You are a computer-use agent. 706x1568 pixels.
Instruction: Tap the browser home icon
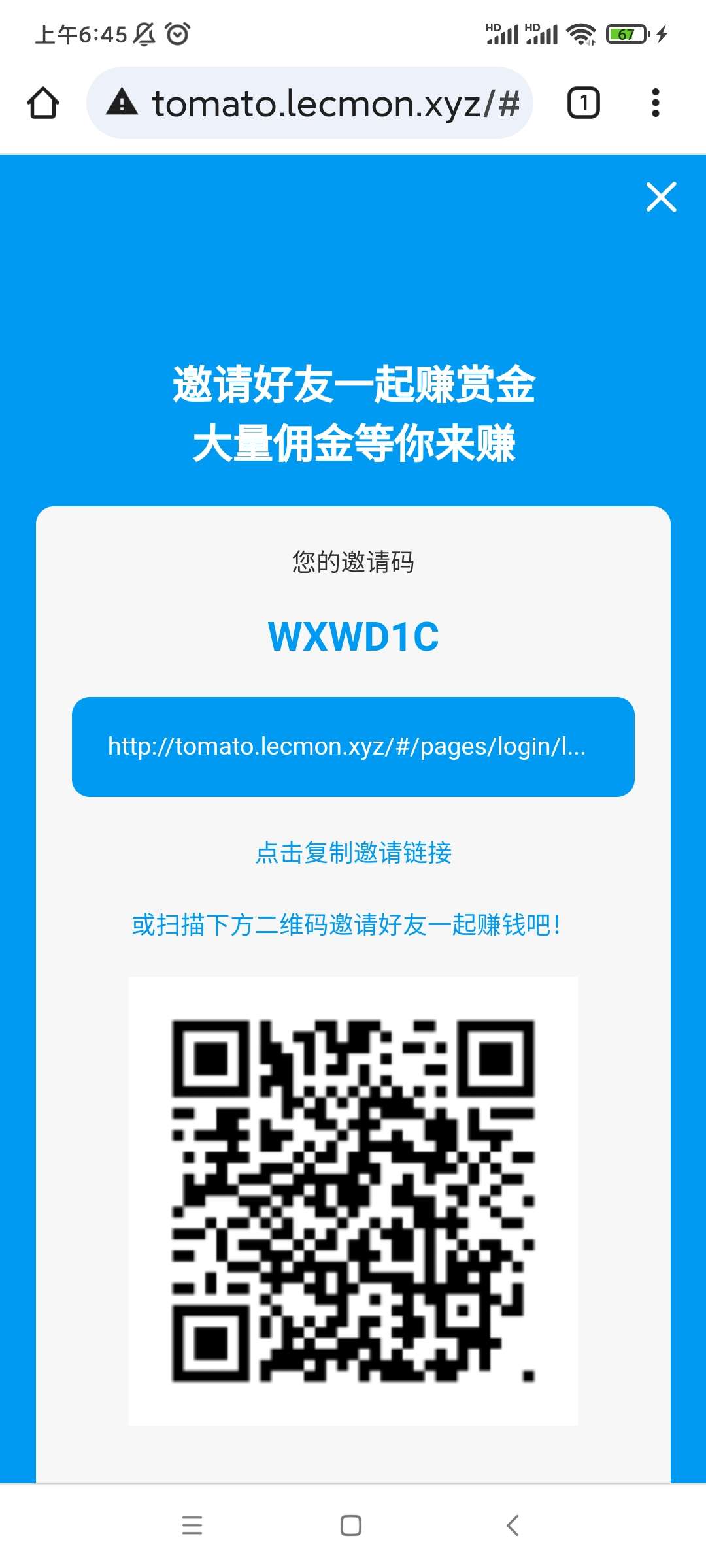pos(43,103)
